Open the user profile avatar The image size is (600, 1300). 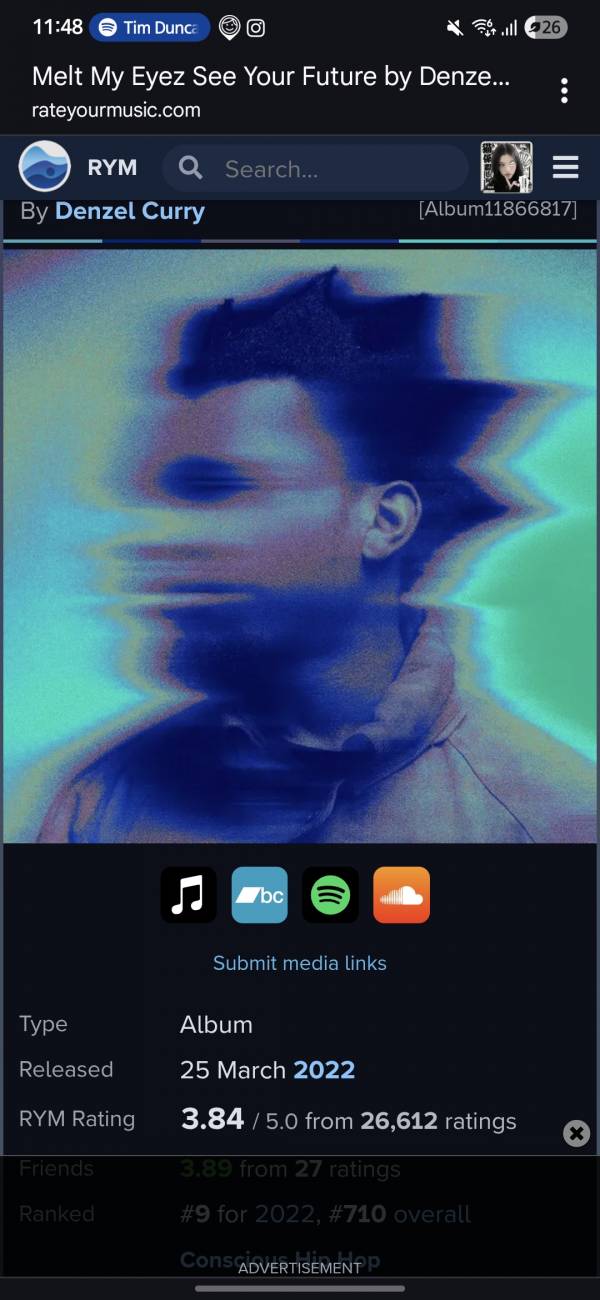point(506,167)
